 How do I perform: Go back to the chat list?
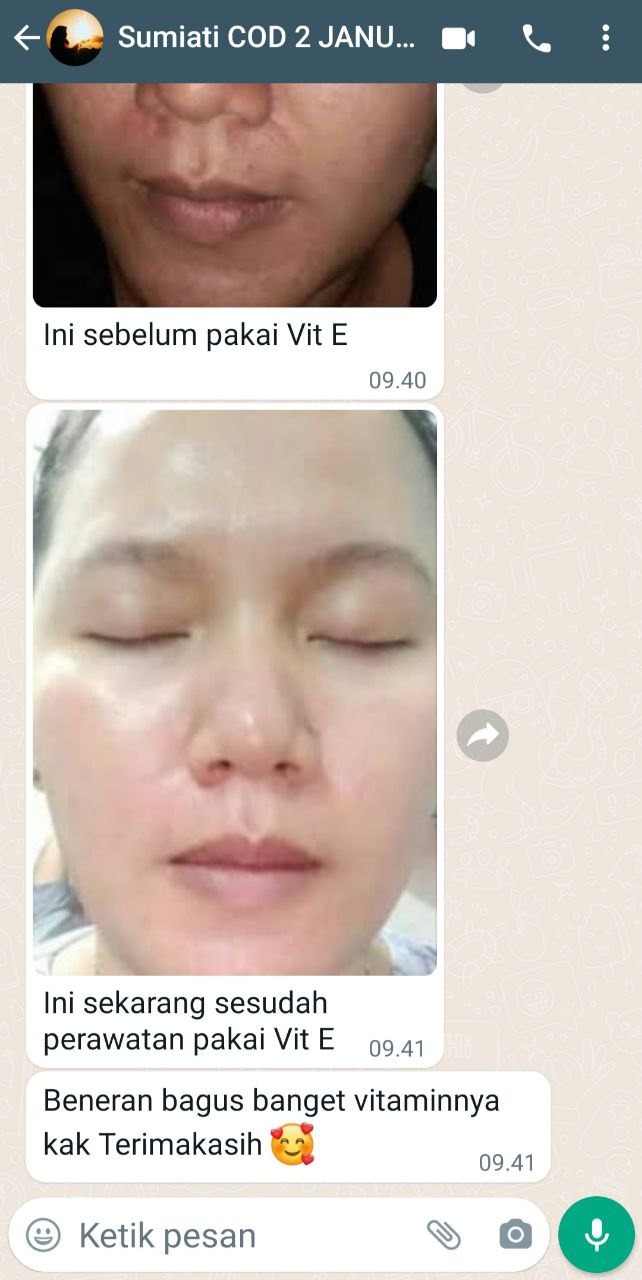click(x=25, y=38)
